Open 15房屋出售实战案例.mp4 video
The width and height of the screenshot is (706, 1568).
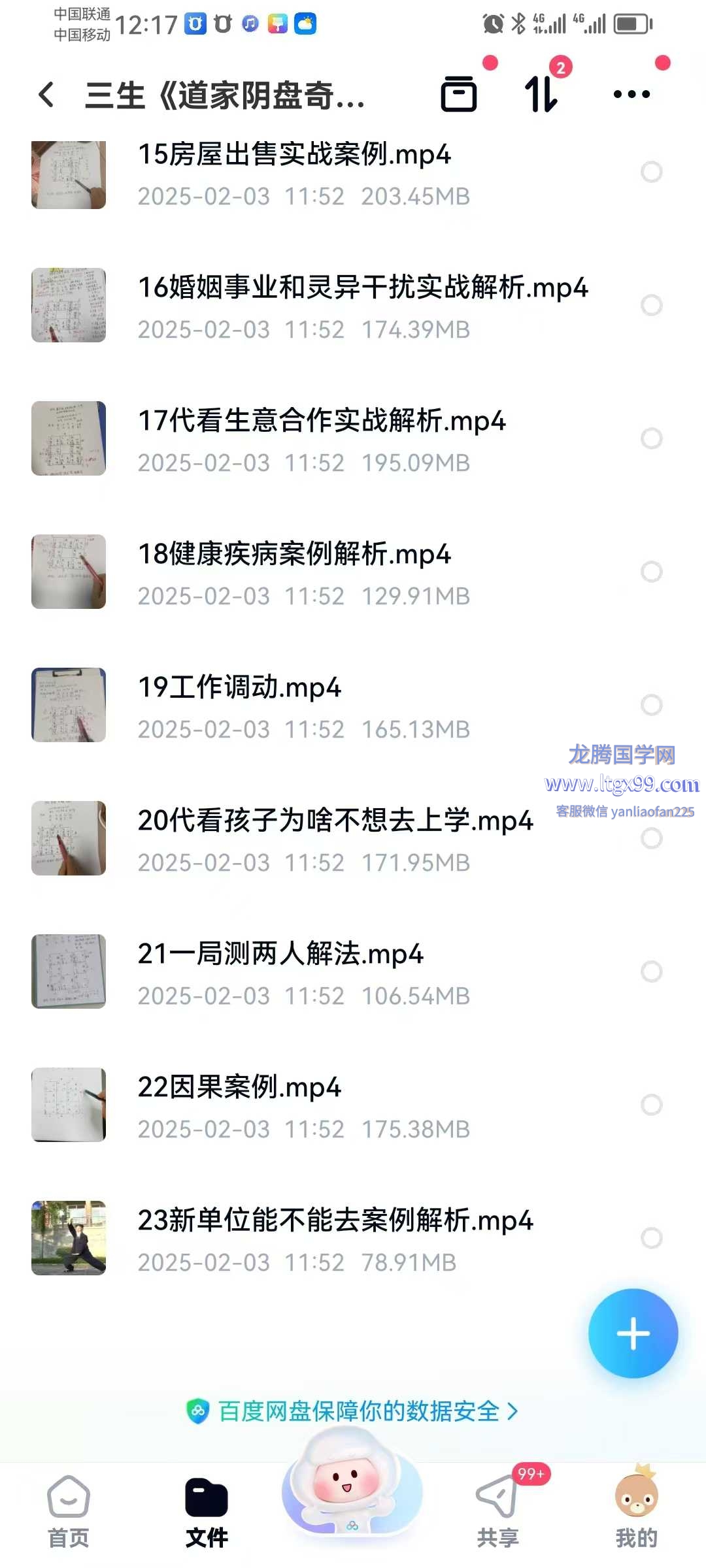point(294,155)
